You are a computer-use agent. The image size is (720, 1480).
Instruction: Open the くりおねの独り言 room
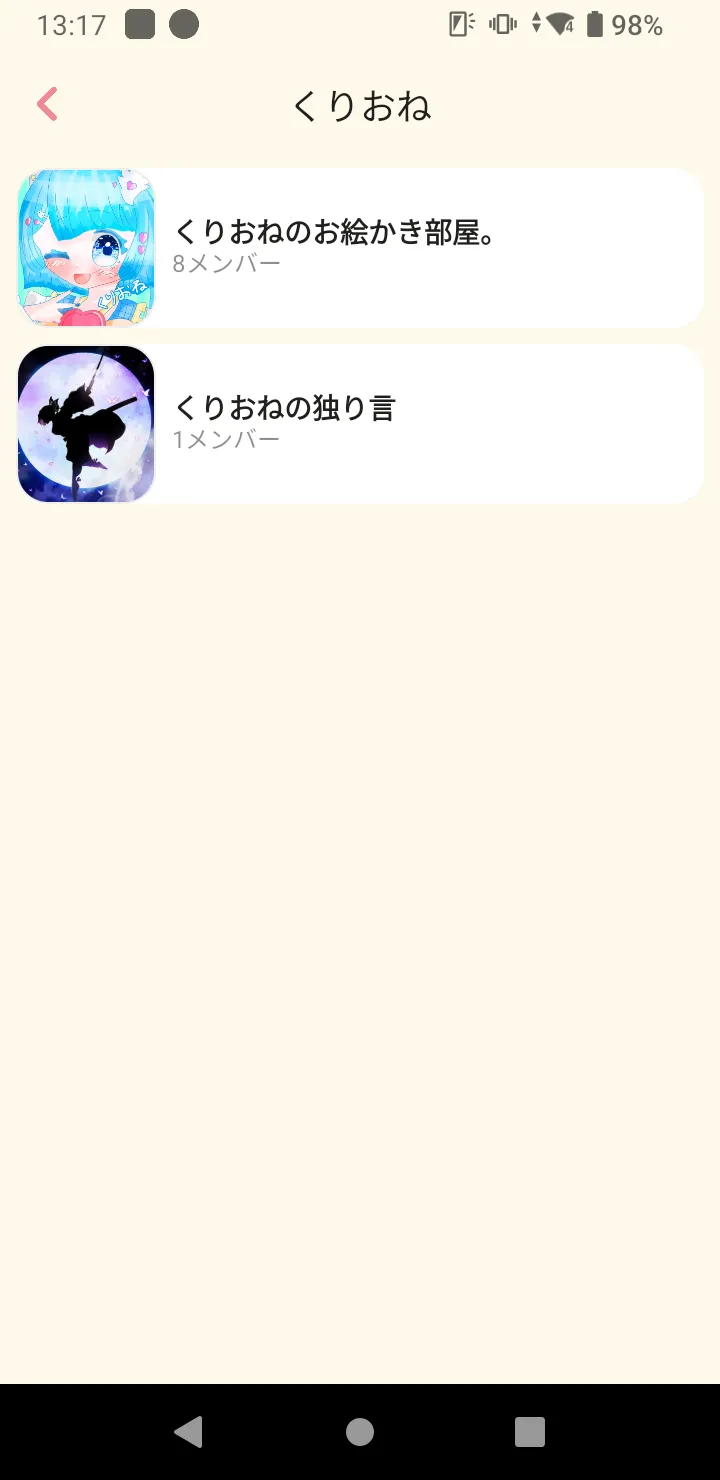click(360, 424)
